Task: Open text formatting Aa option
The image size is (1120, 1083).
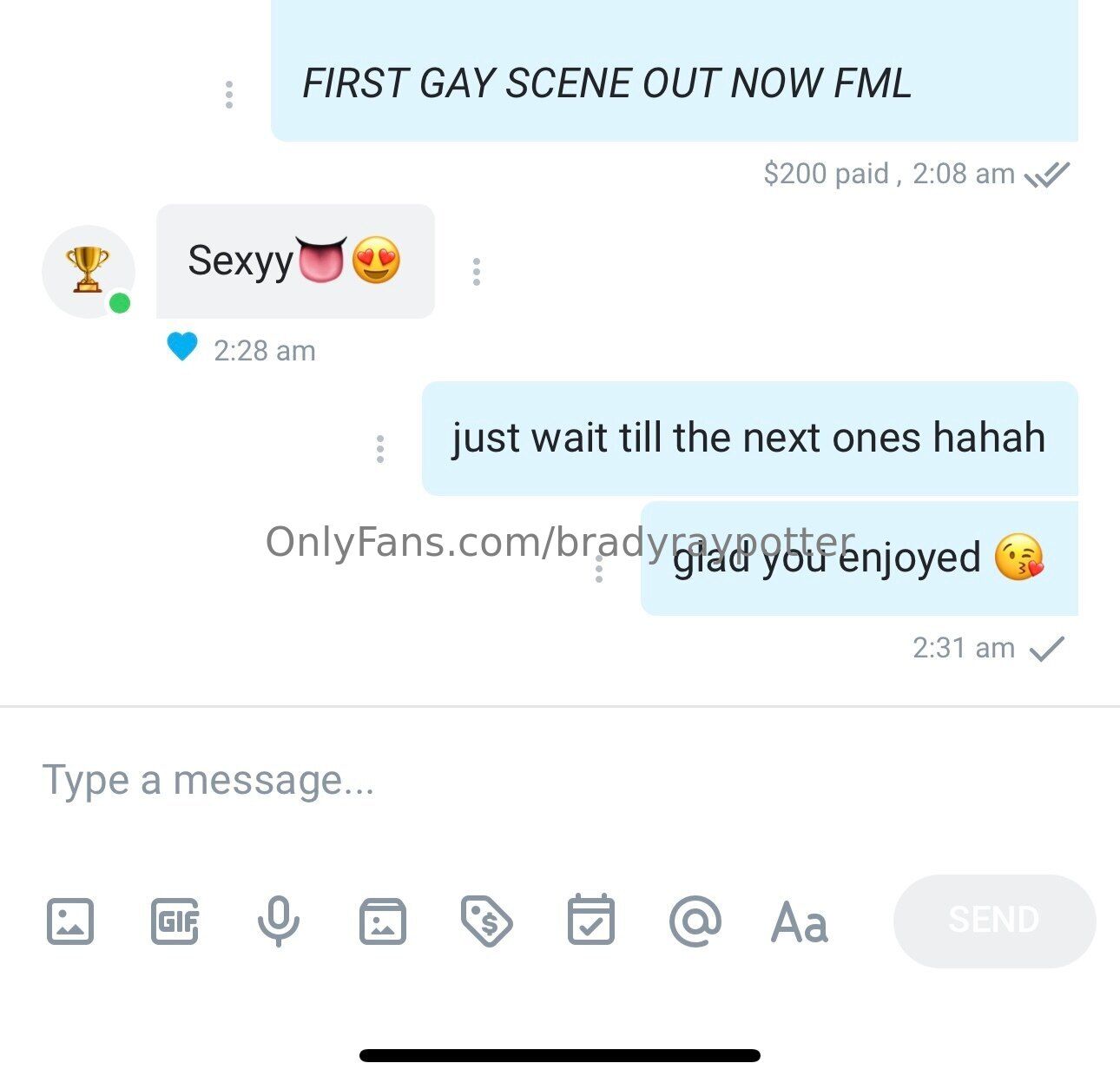Action: pyautogui.click(x=799, y=921)
